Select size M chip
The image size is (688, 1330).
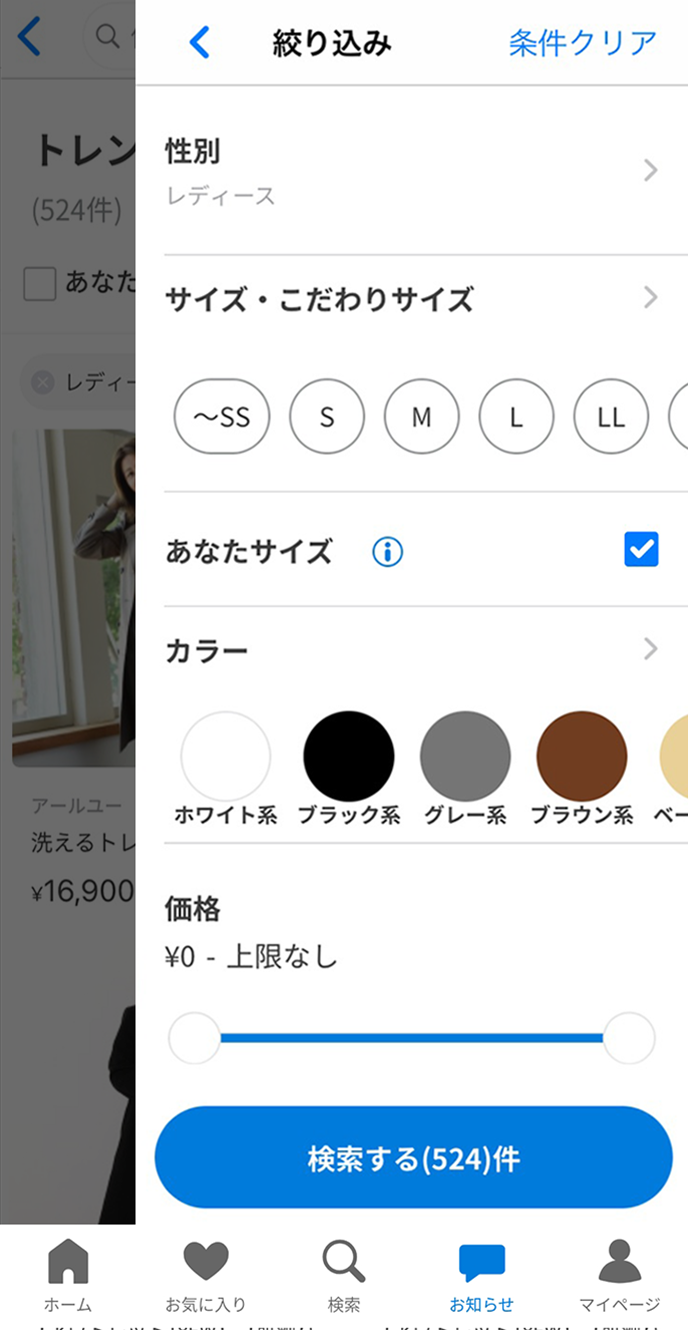tap(421, 417)
